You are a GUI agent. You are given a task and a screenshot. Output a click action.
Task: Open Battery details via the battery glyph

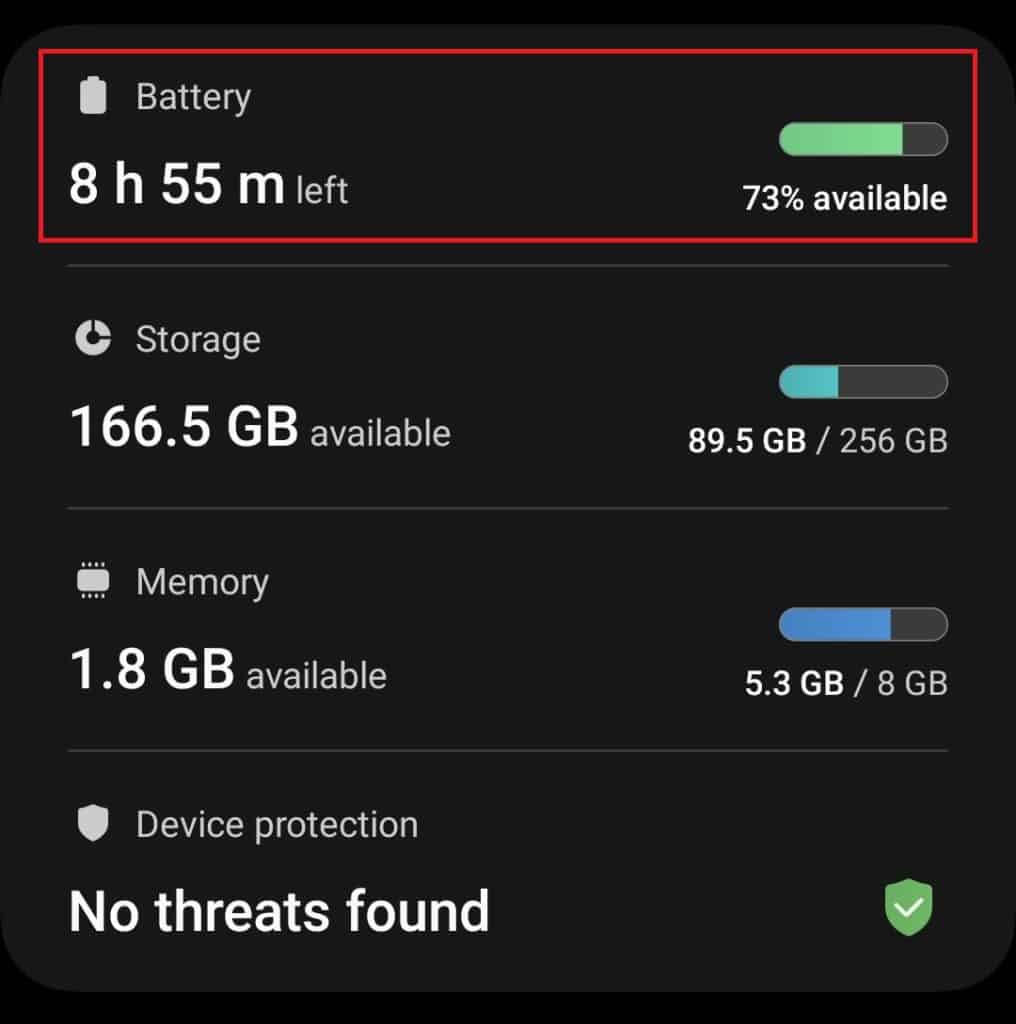click(x=93, y=95)
